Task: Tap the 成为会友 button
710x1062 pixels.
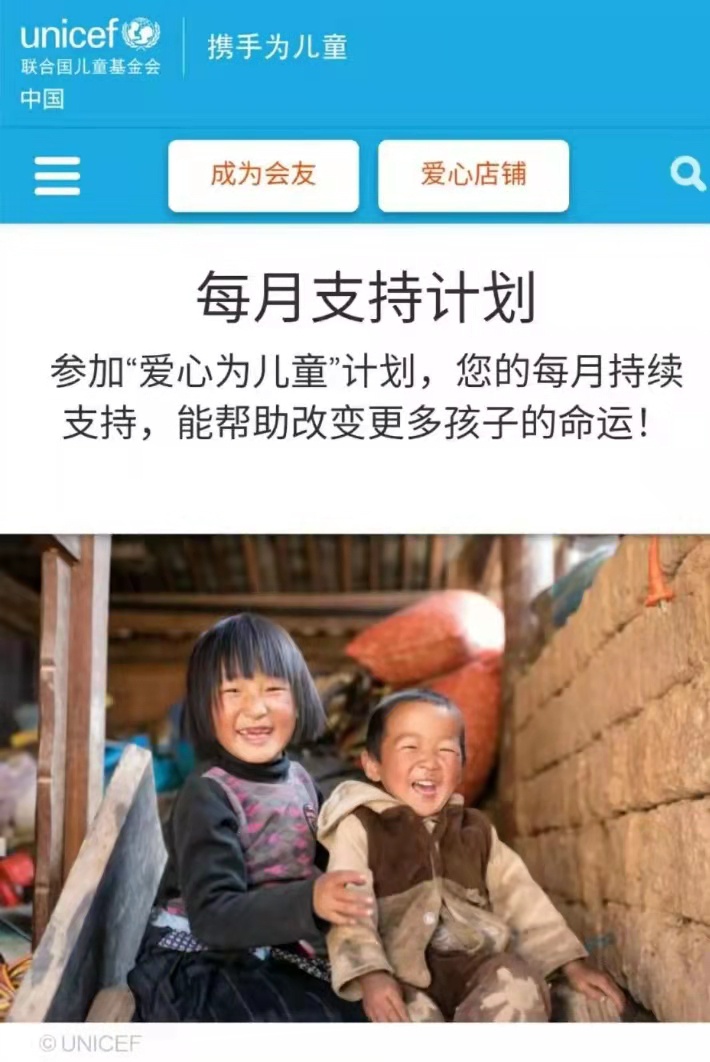Action: click(x=263, y=175)
